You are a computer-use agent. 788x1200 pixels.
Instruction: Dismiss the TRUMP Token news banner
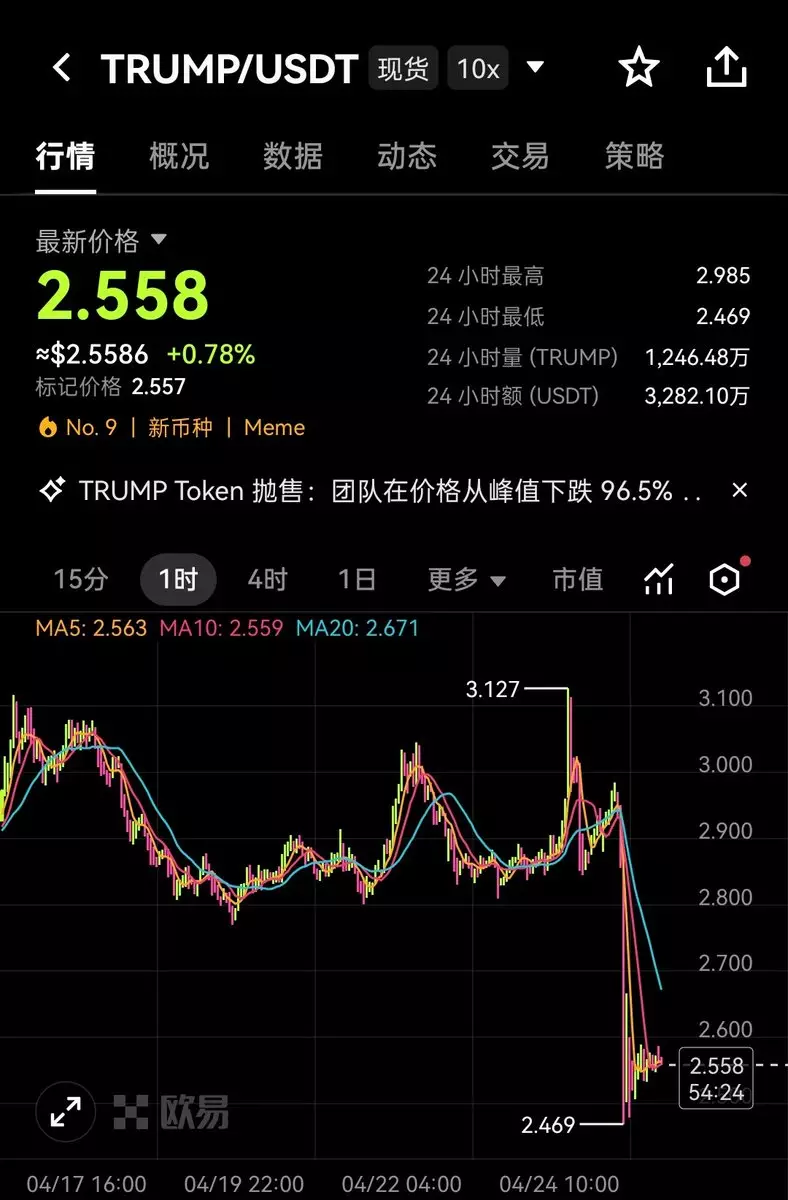(x=739, y=490)
